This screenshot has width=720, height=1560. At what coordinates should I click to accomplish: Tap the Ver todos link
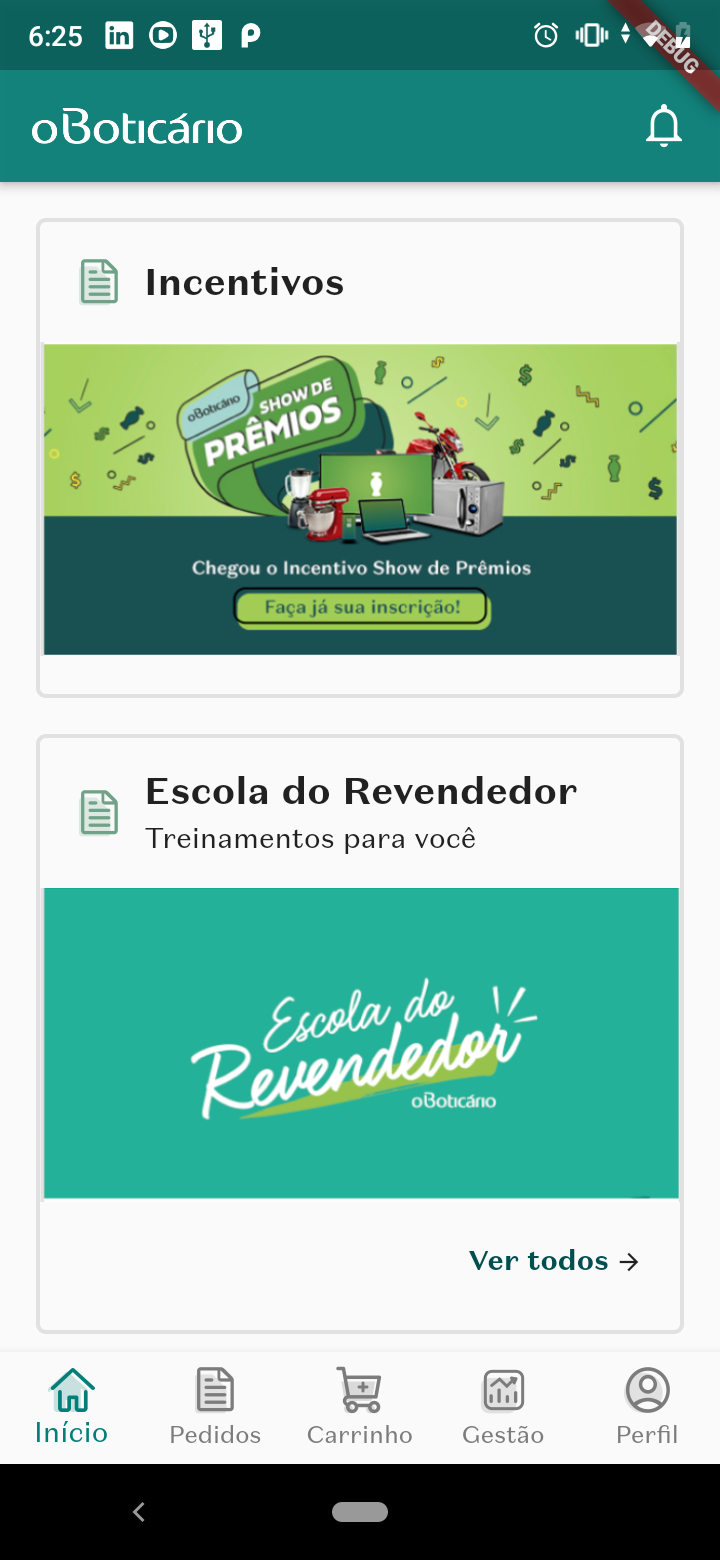[553, 1260]
